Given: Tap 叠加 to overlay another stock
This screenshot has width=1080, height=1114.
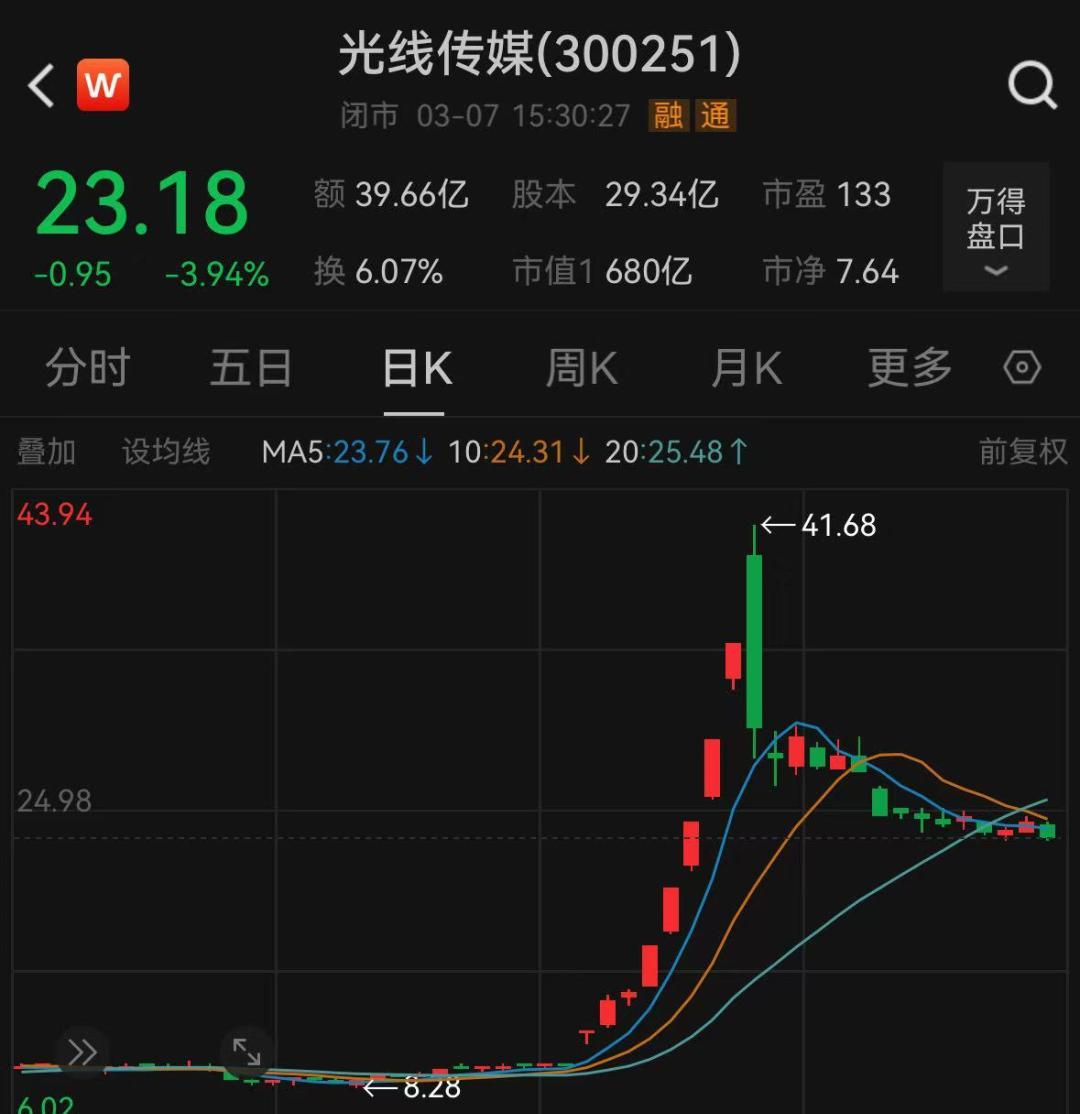Looking at the screenshot, I should [47, 452].
